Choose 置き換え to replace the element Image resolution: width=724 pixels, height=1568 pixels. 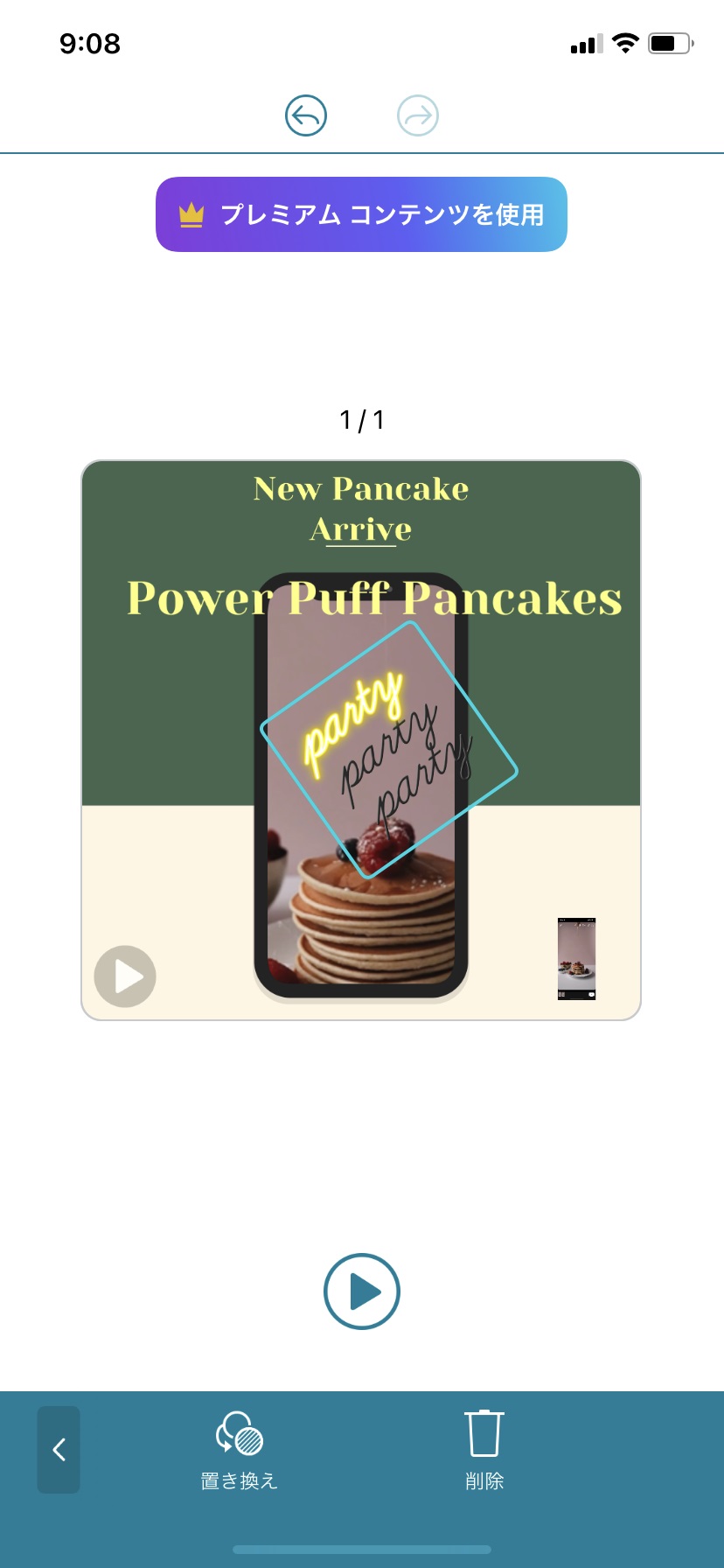pos(240,1450)
